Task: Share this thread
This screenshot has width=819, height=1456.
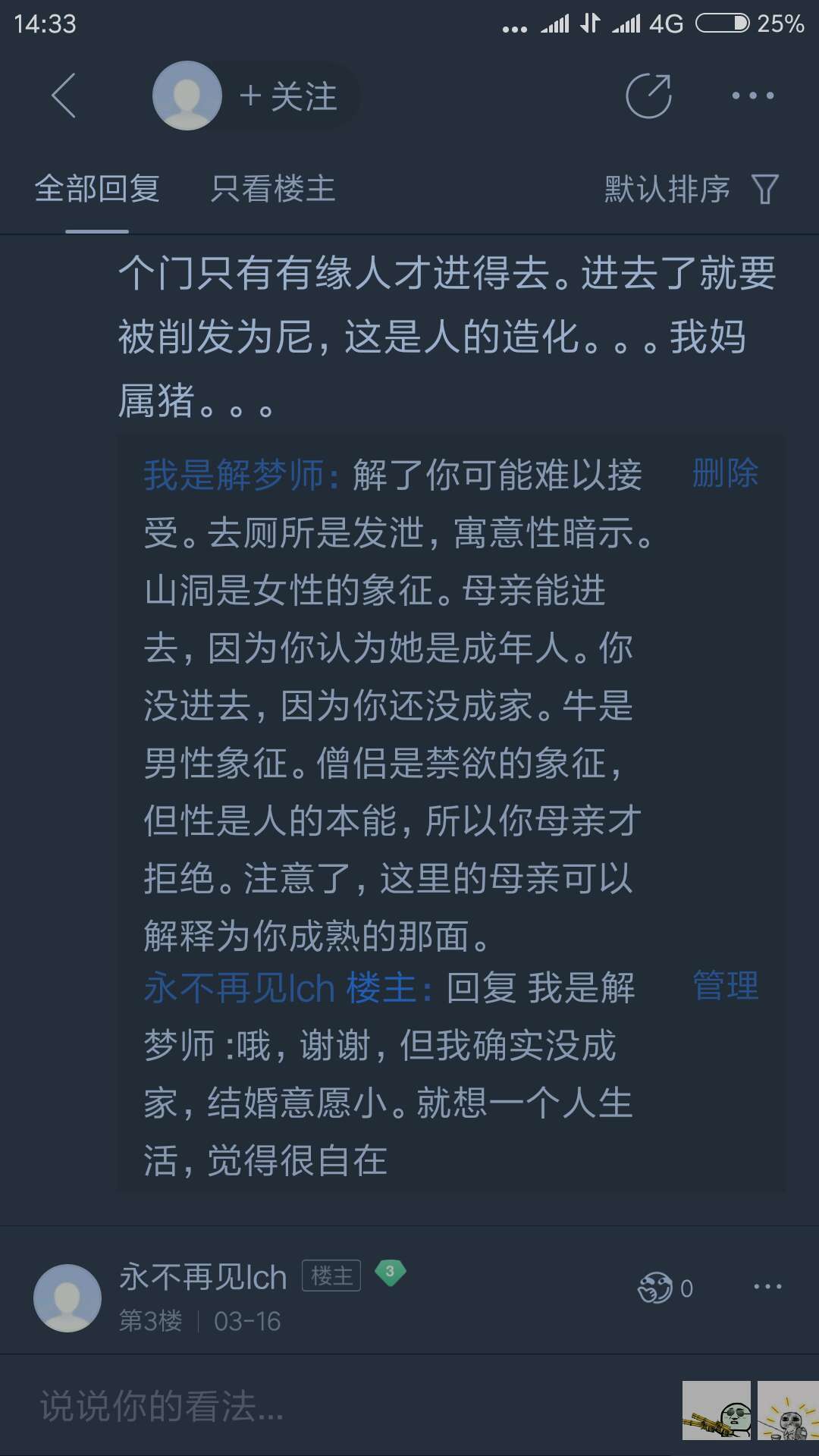Action: [648, 96]
